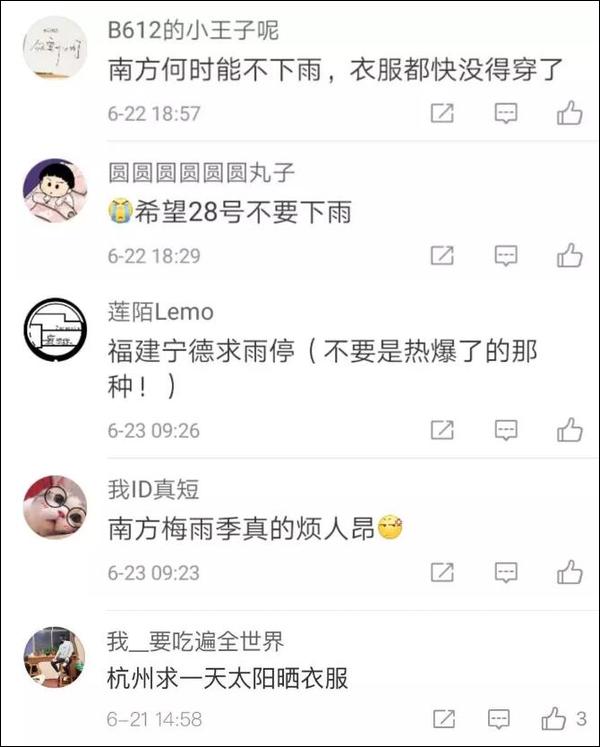View 圆圆圆圆圆圆丸子's profile picture
Screen dimensions: 600x747
point(55,190)
